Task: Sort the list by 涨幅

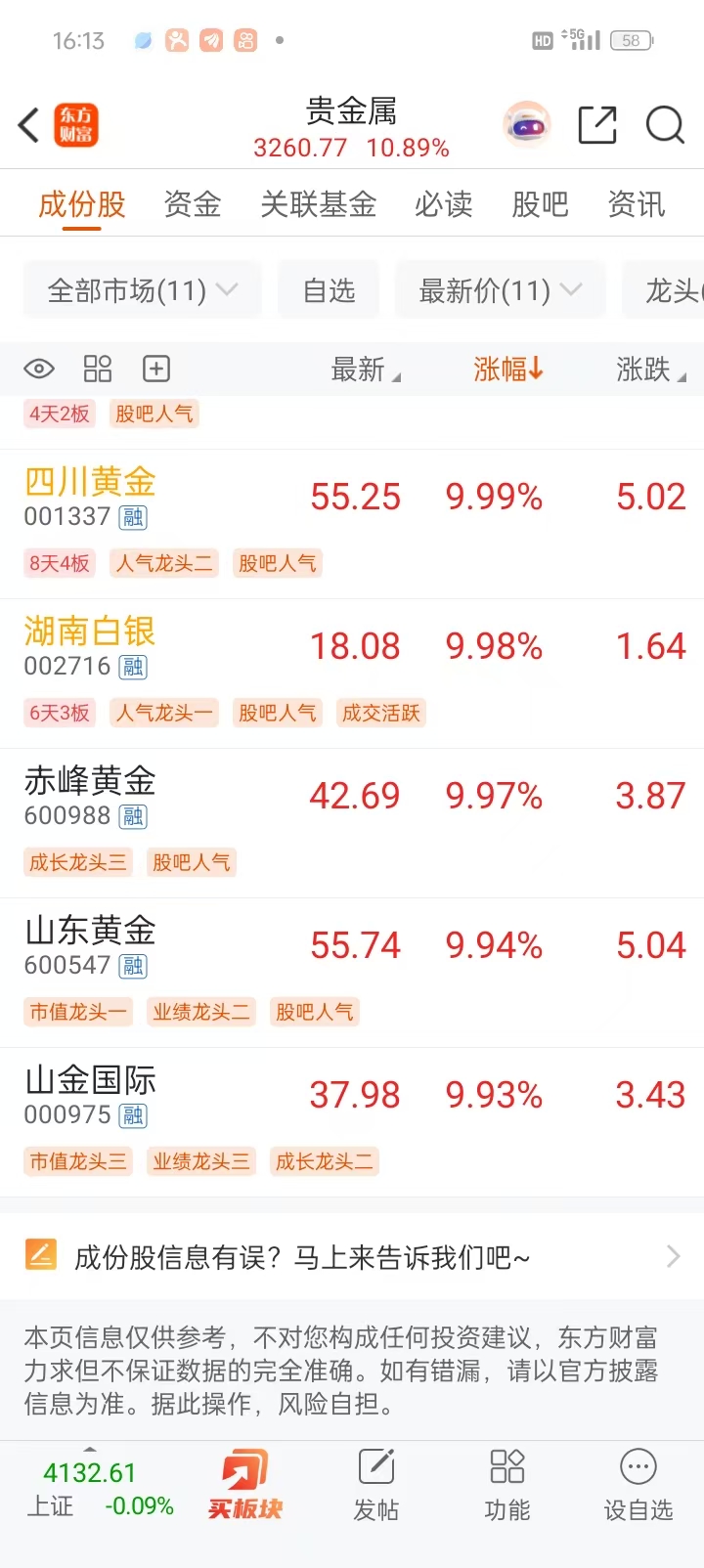Action: click(507, 370)
